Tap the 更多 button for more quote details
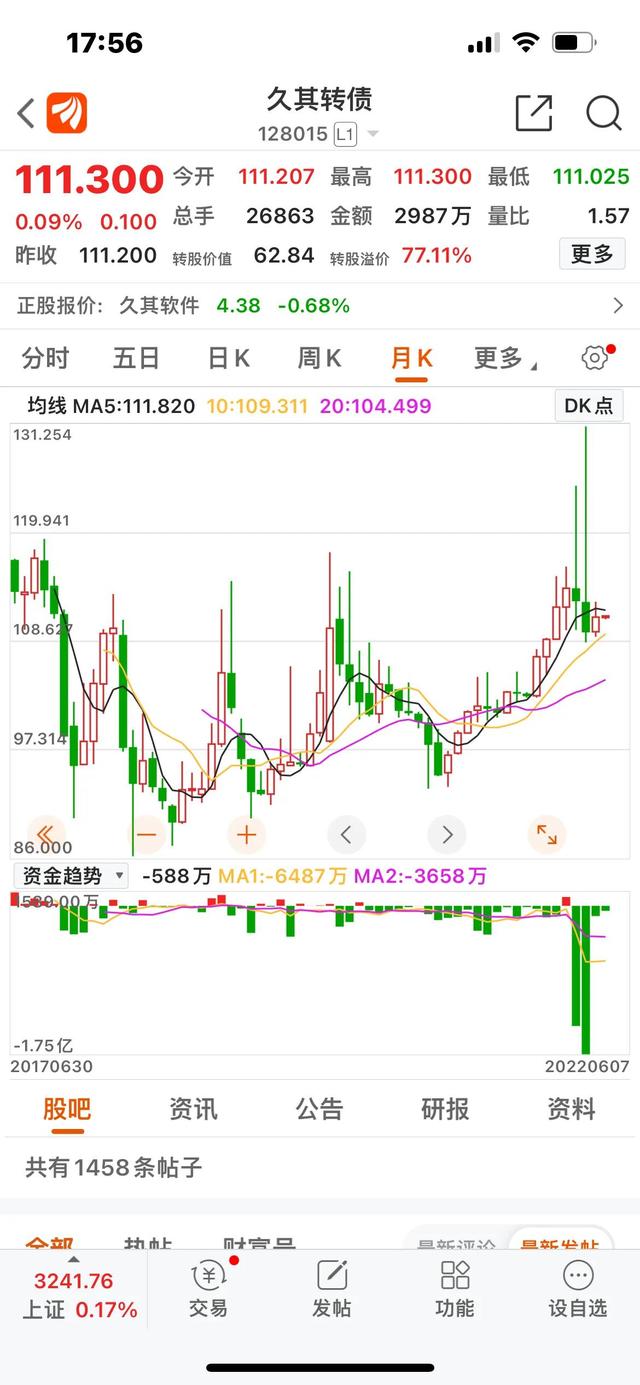This screenshot has height=1385, width=640. [x=592, y=254]
